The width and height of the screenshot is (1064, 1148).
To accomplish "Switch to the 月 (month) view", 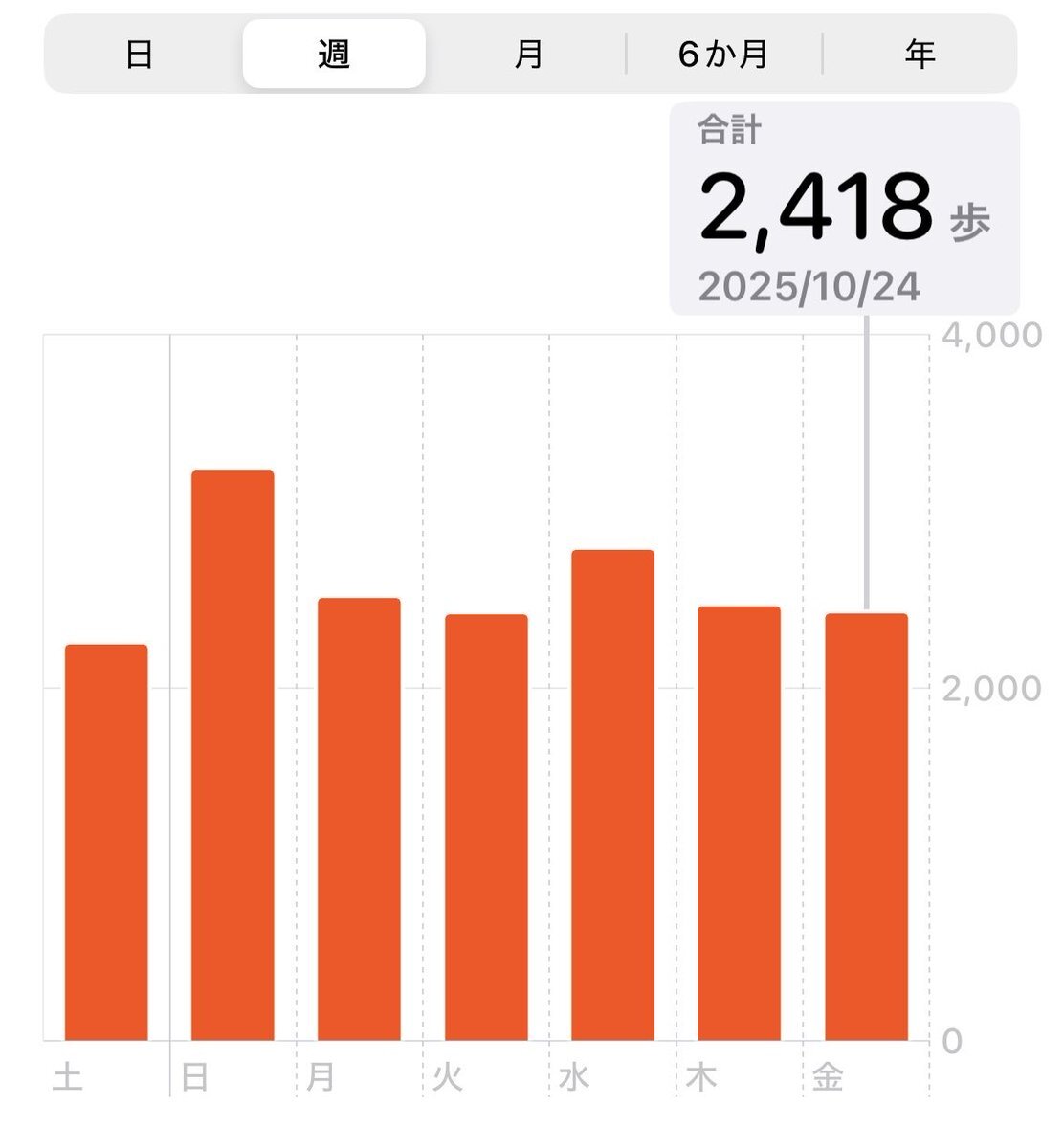I will click(528, 55).
